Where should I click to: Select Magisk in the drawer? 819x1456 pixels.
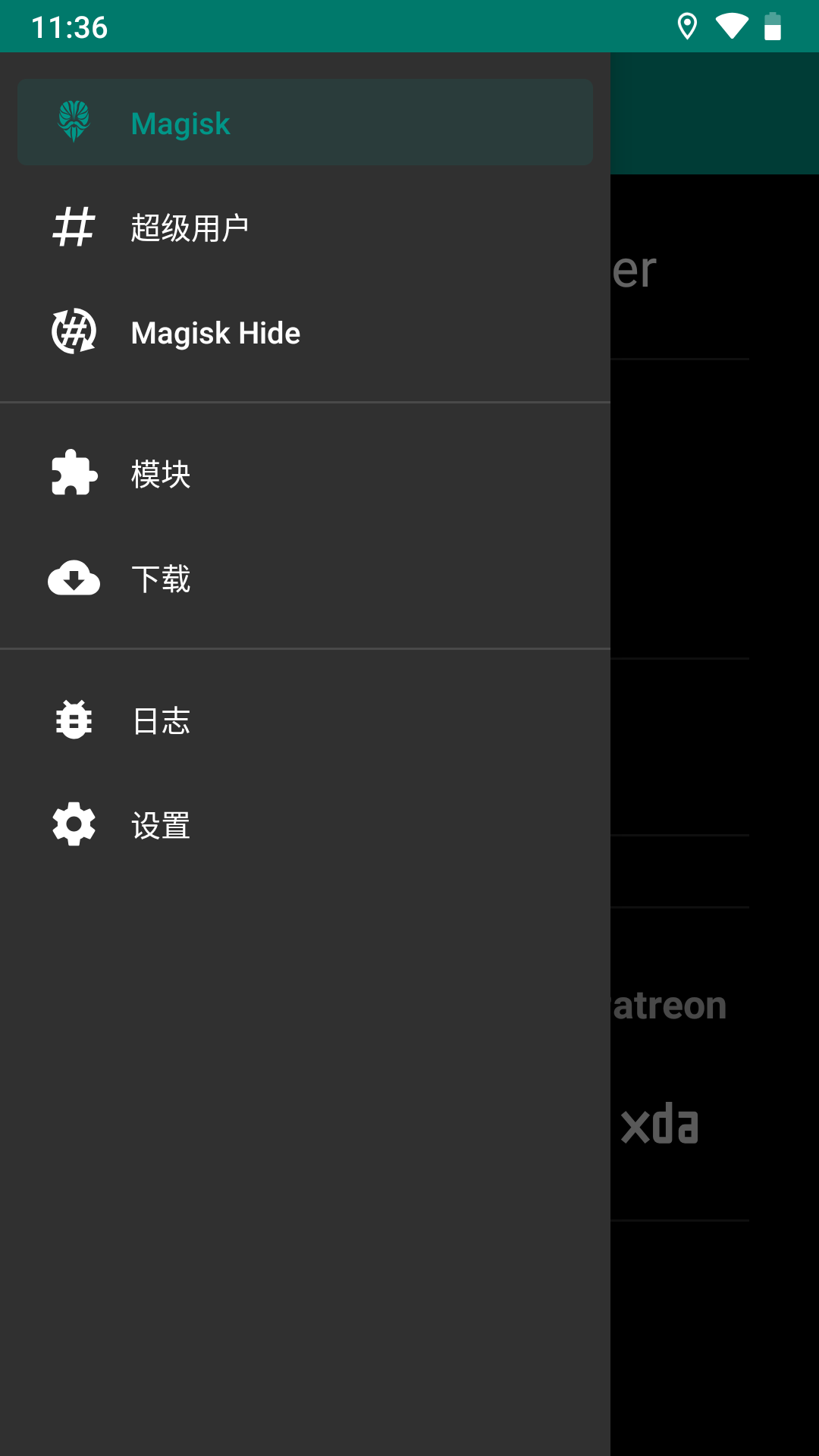[x=303, y=123]
